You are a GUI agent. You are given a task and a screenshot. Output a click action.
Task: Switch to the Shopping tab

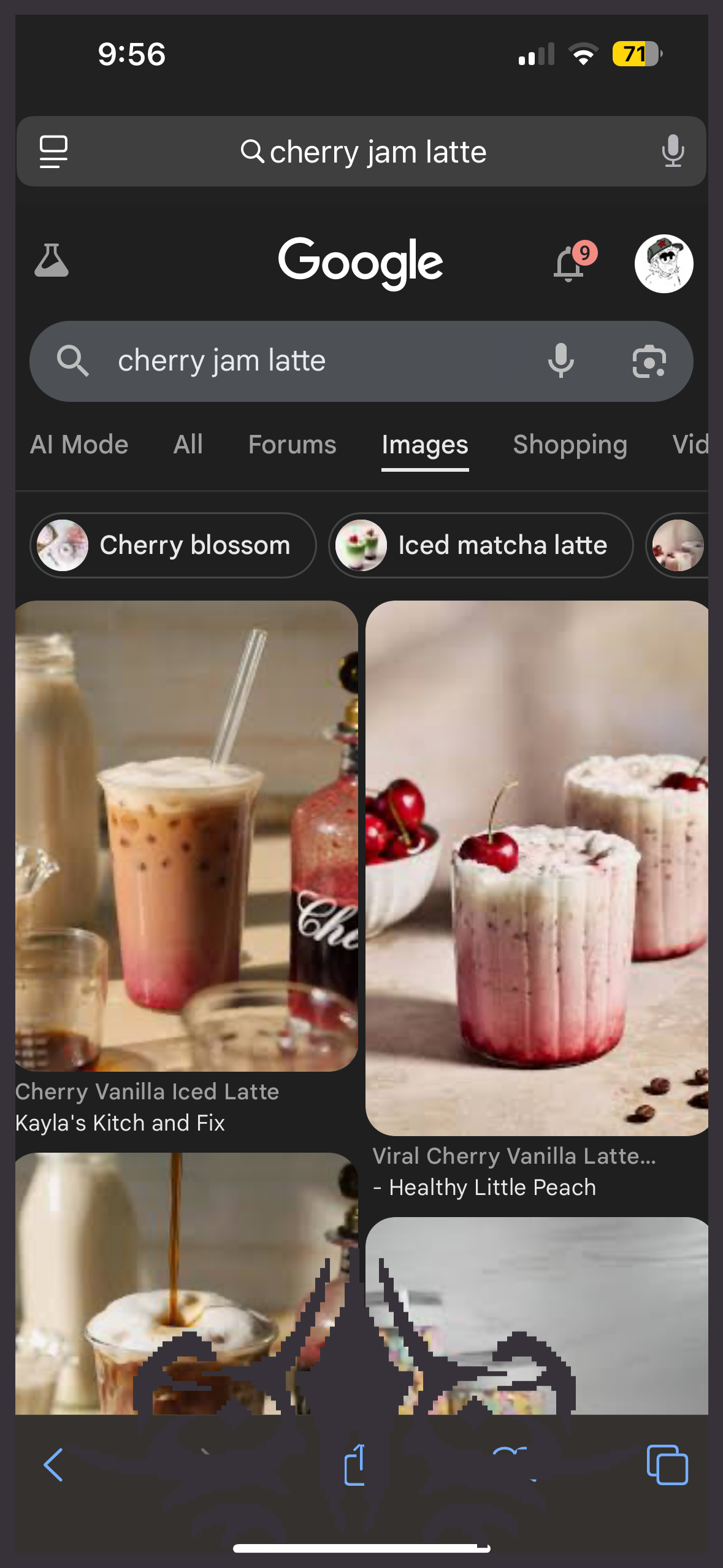pos(570,445)
